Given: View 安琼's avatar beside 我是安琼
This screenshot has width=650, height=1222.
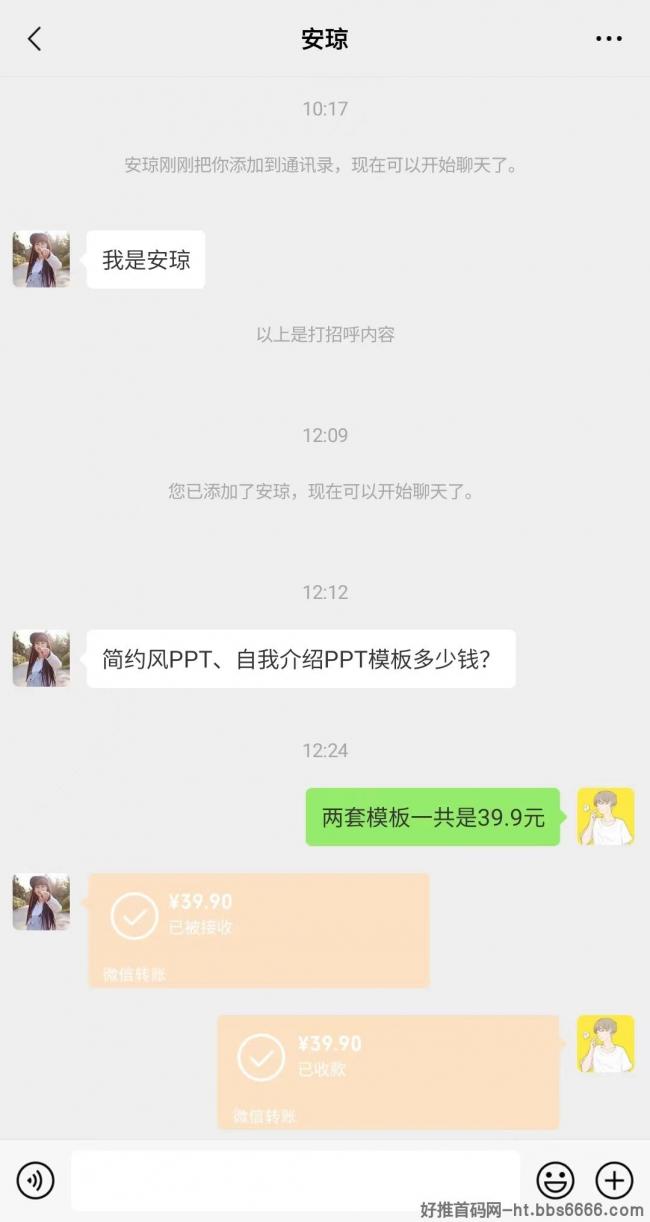Looking at the screenshot, I should [x=41, y=260].
